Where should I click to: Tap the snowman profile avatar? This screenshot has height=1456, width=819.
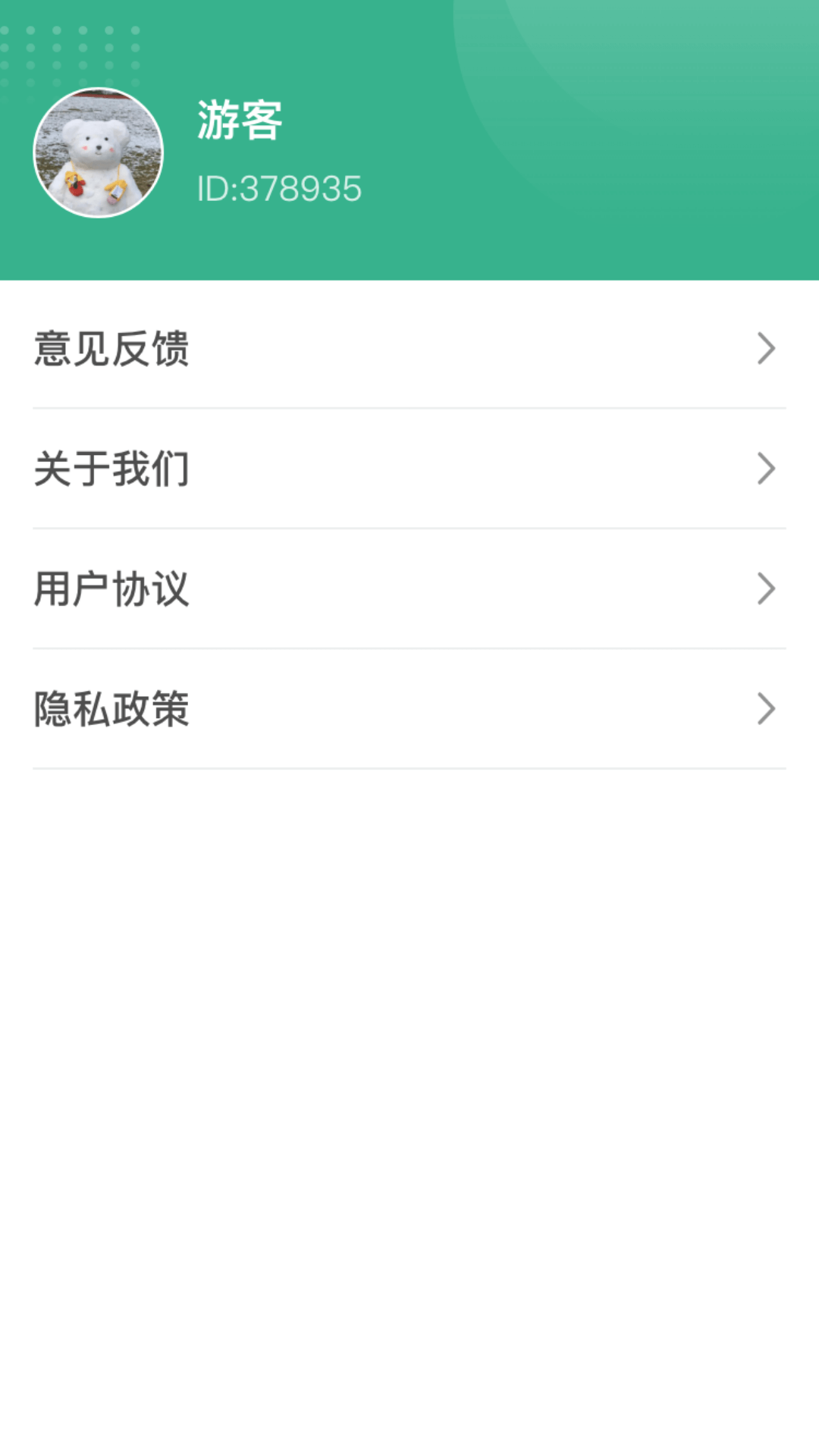(x=99, y=152)
